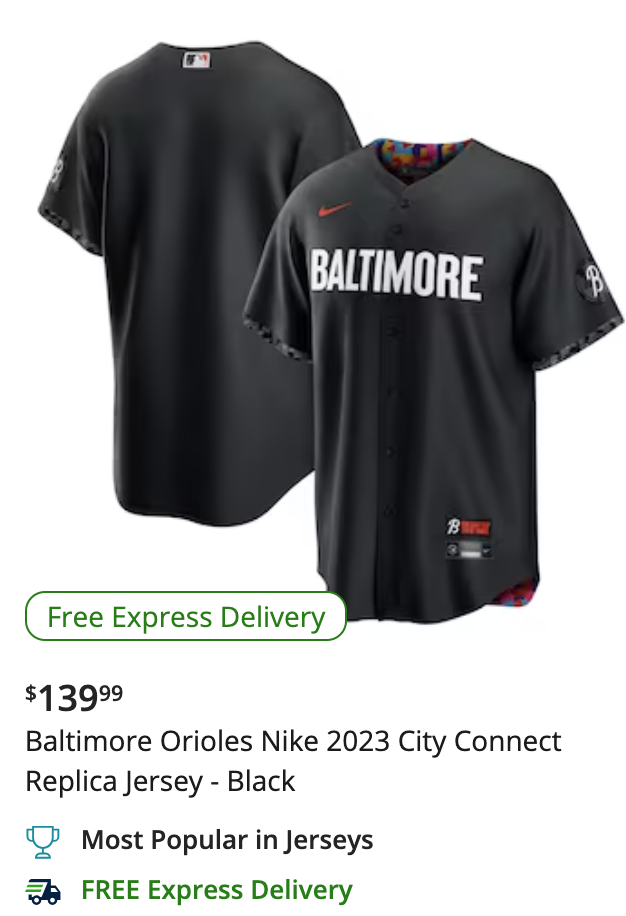Open the Baltimore Orioles City Connect Jersey title
This screenshot has width=626, height=916.
coord(293,760)
